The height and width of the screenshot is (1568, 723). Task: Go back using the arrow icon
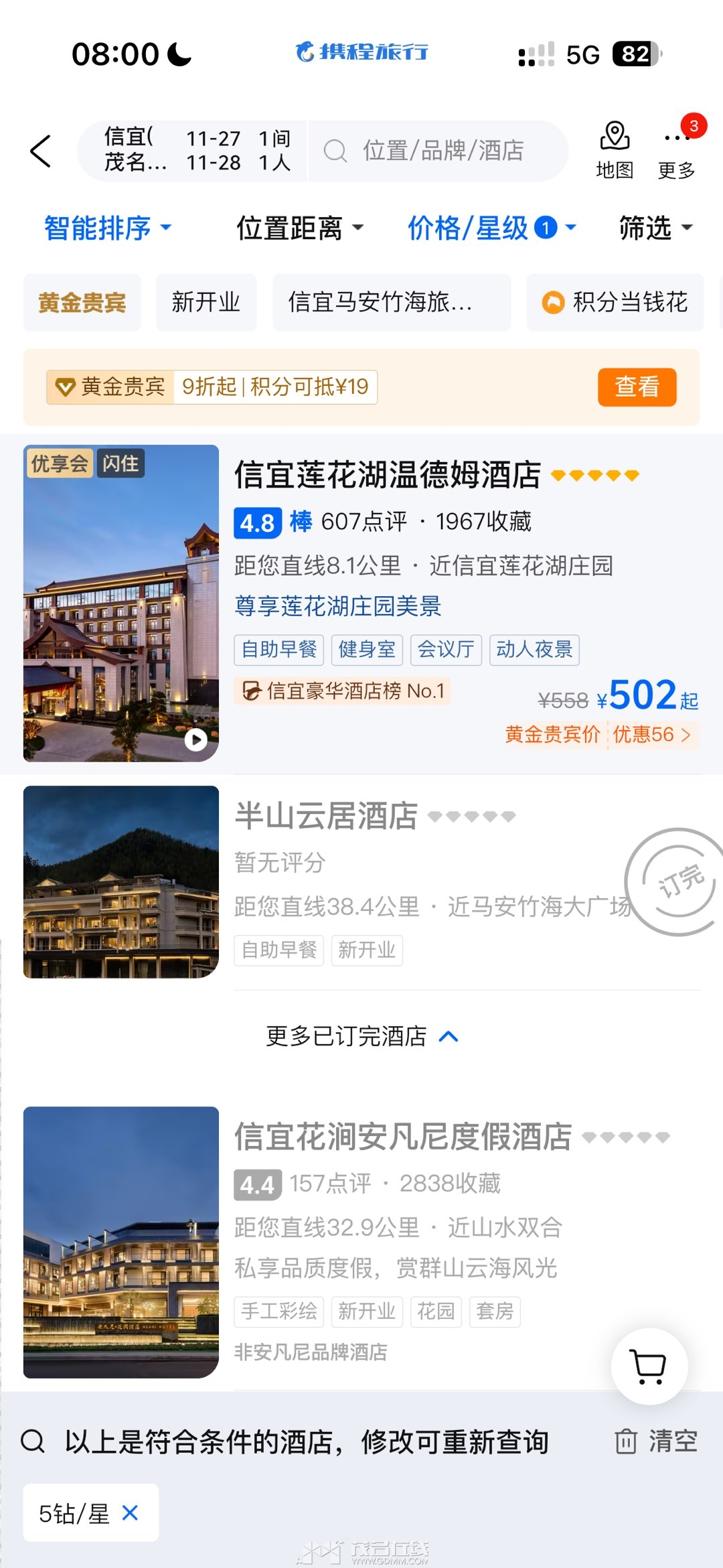point(41,151)
